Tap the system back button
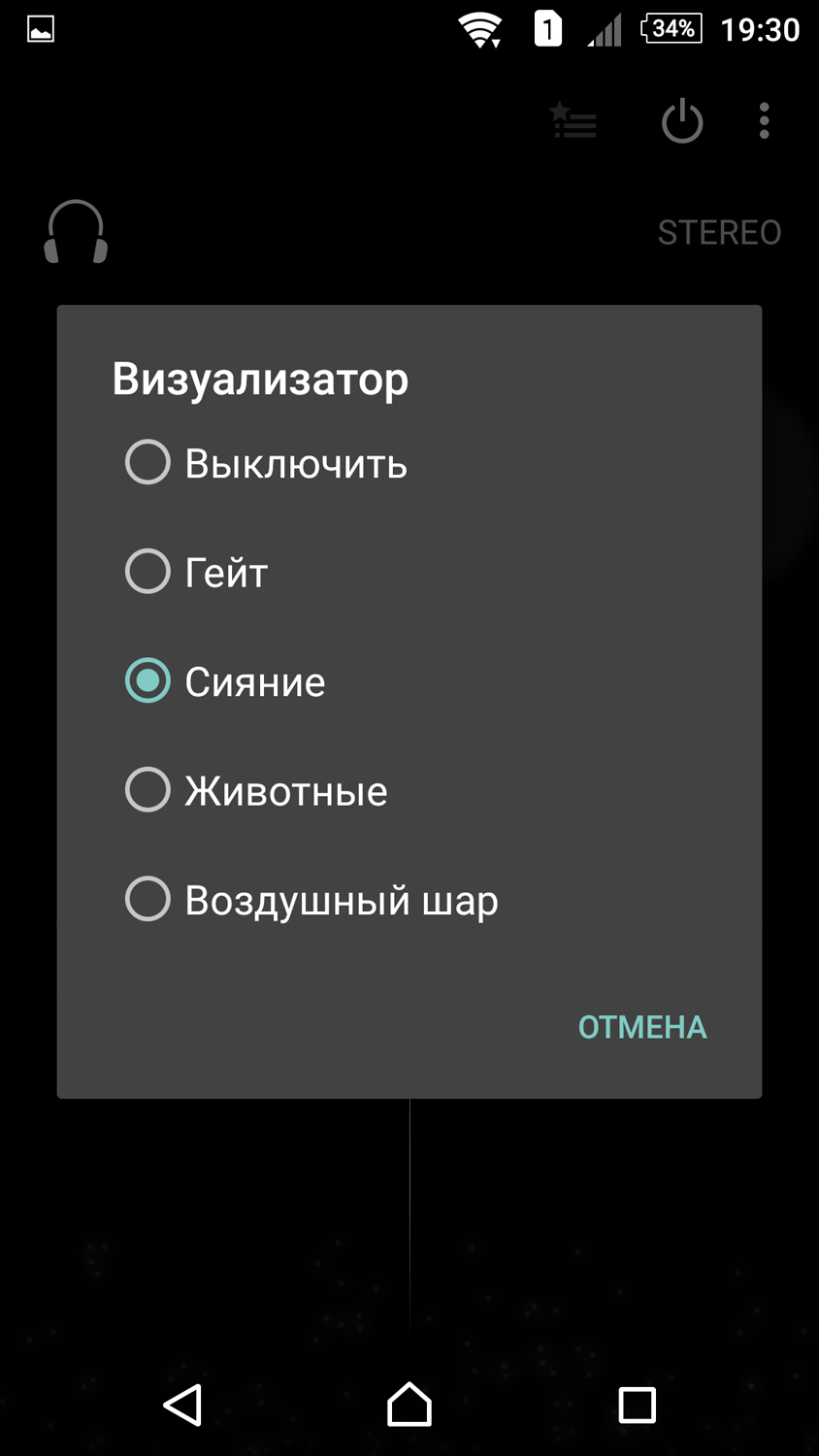 point(182,1405)
